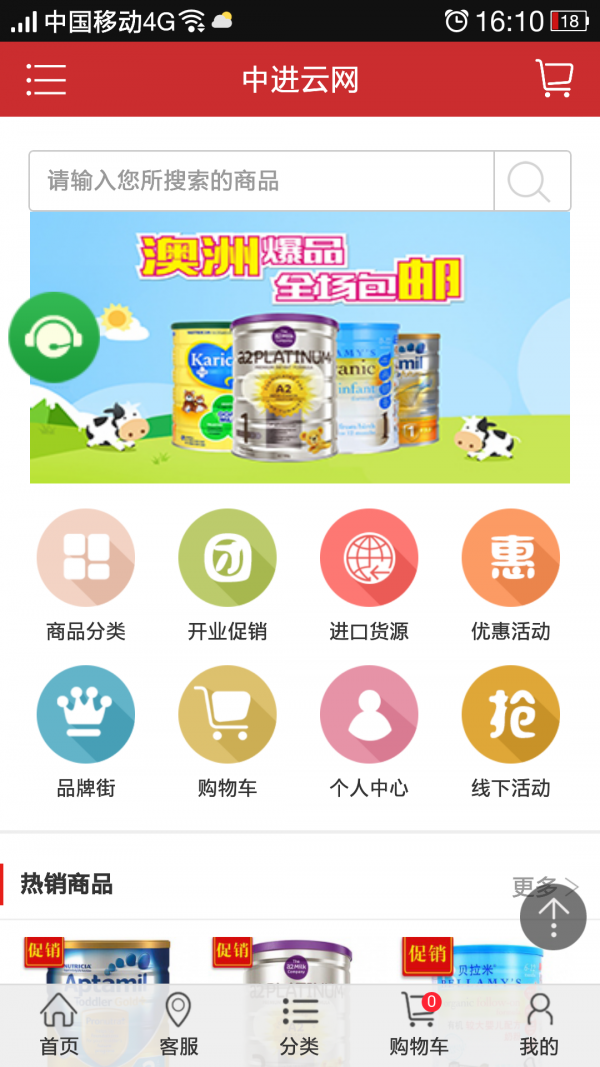Viewport: 600px width, 1067px height.
Task: Switch to the 客服 tab
Action: pos(179,1025)
